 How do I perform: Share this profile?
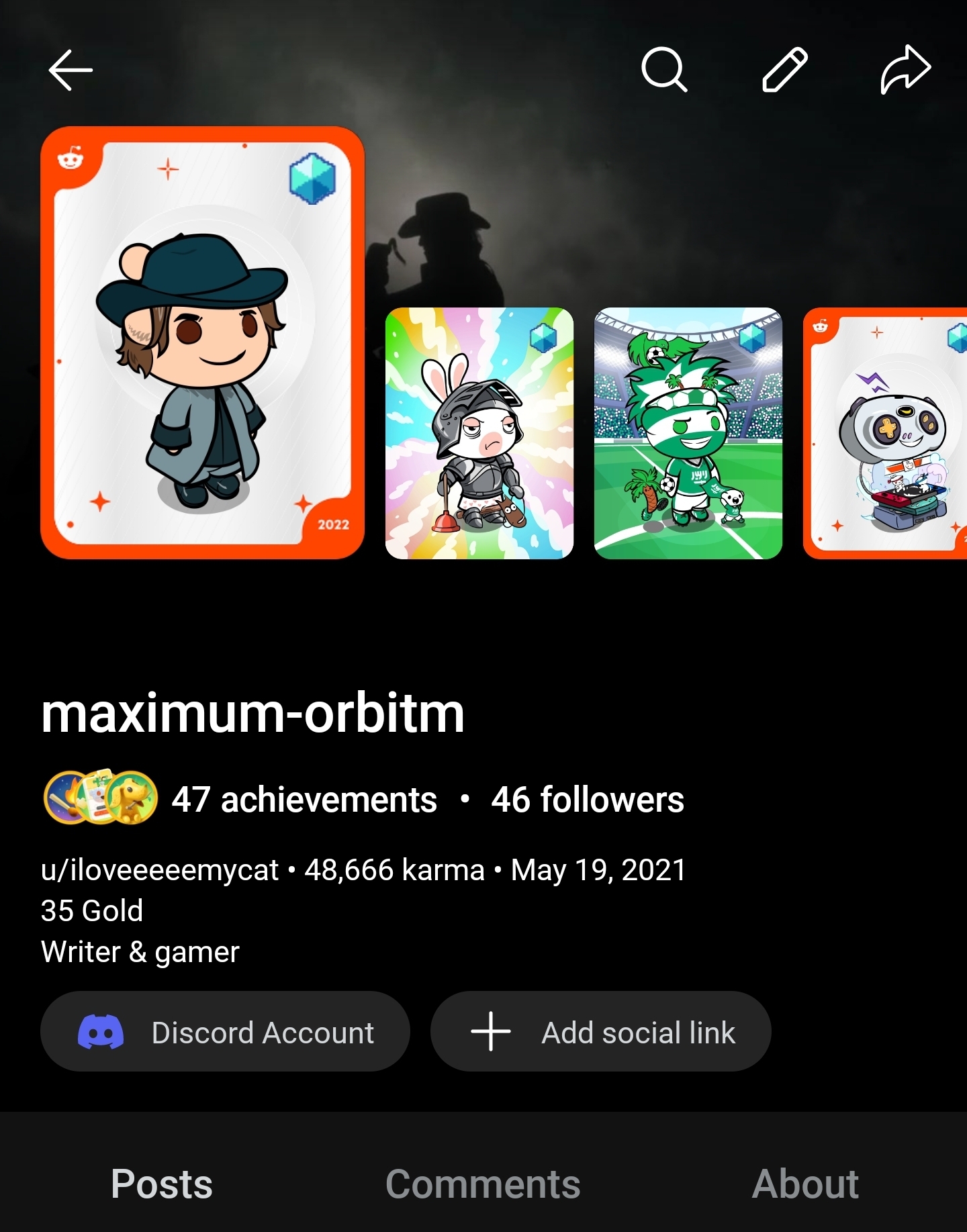[905, 69]
